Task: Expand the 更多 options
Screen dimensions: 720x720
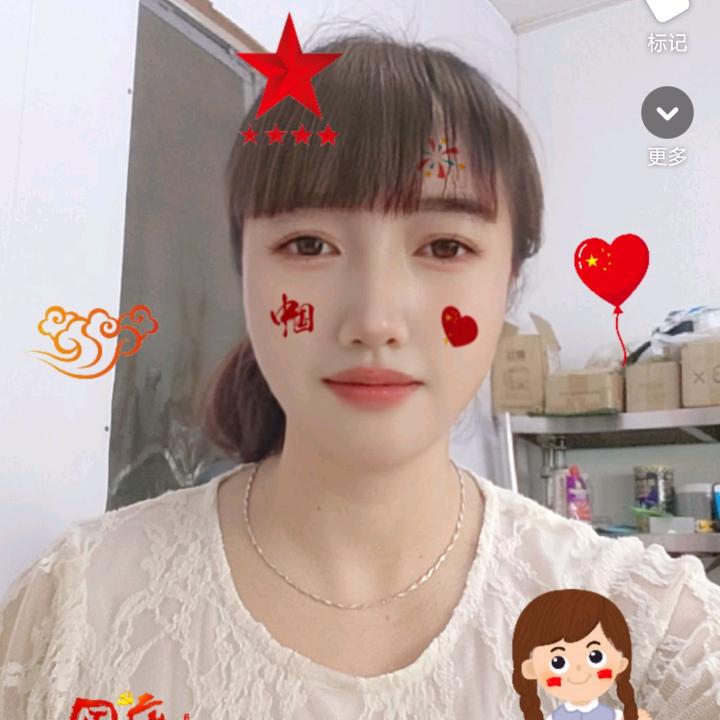Action: point(667,113)
